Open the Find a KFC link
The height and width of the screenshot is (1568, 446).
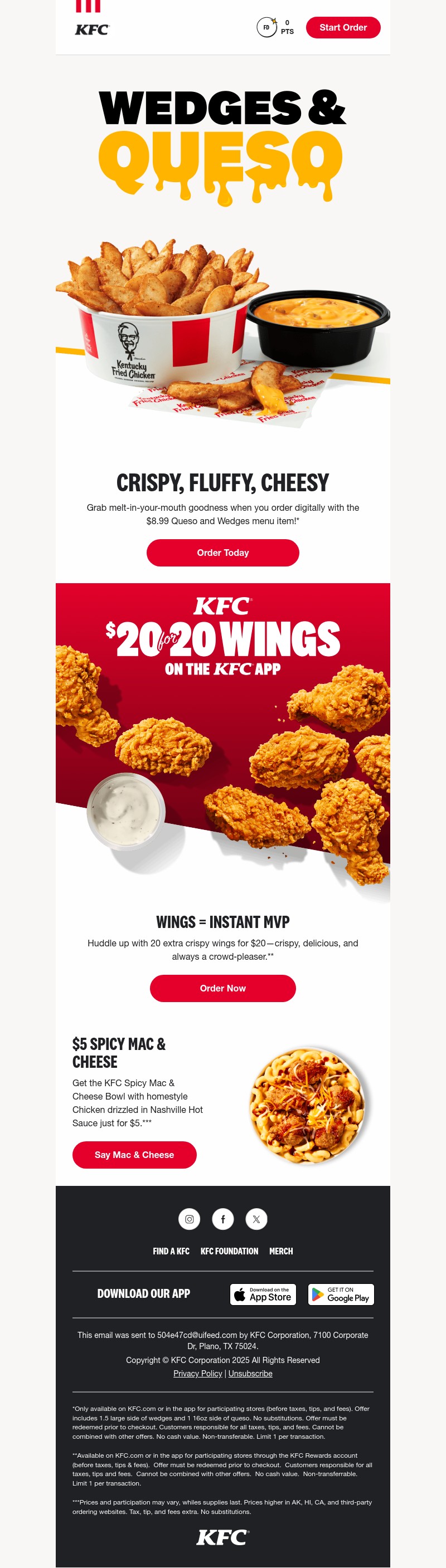[171, 1251]
